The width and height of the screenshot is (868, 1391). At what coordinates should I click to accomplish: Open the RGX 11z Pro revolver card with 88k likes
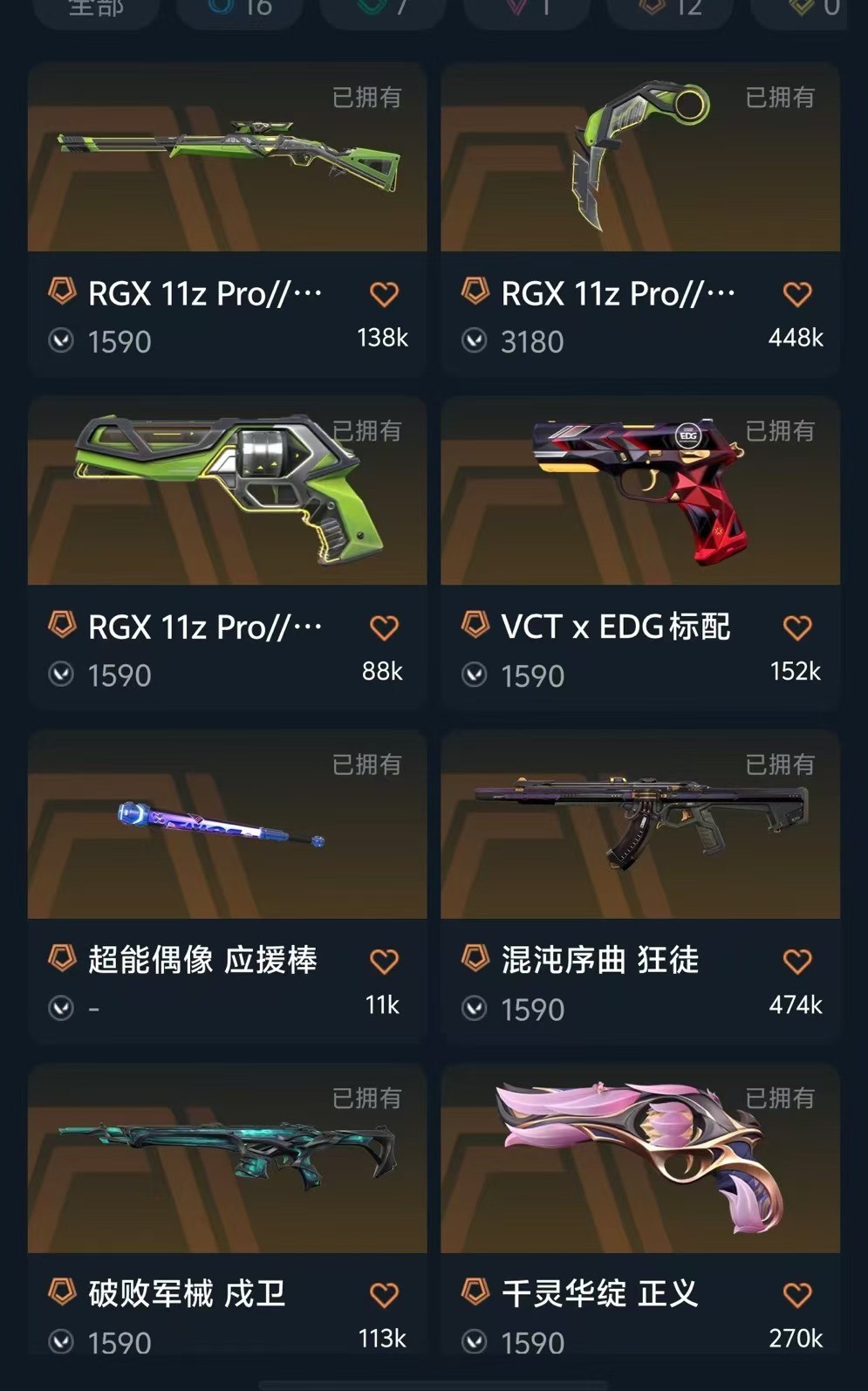[227, 492]
